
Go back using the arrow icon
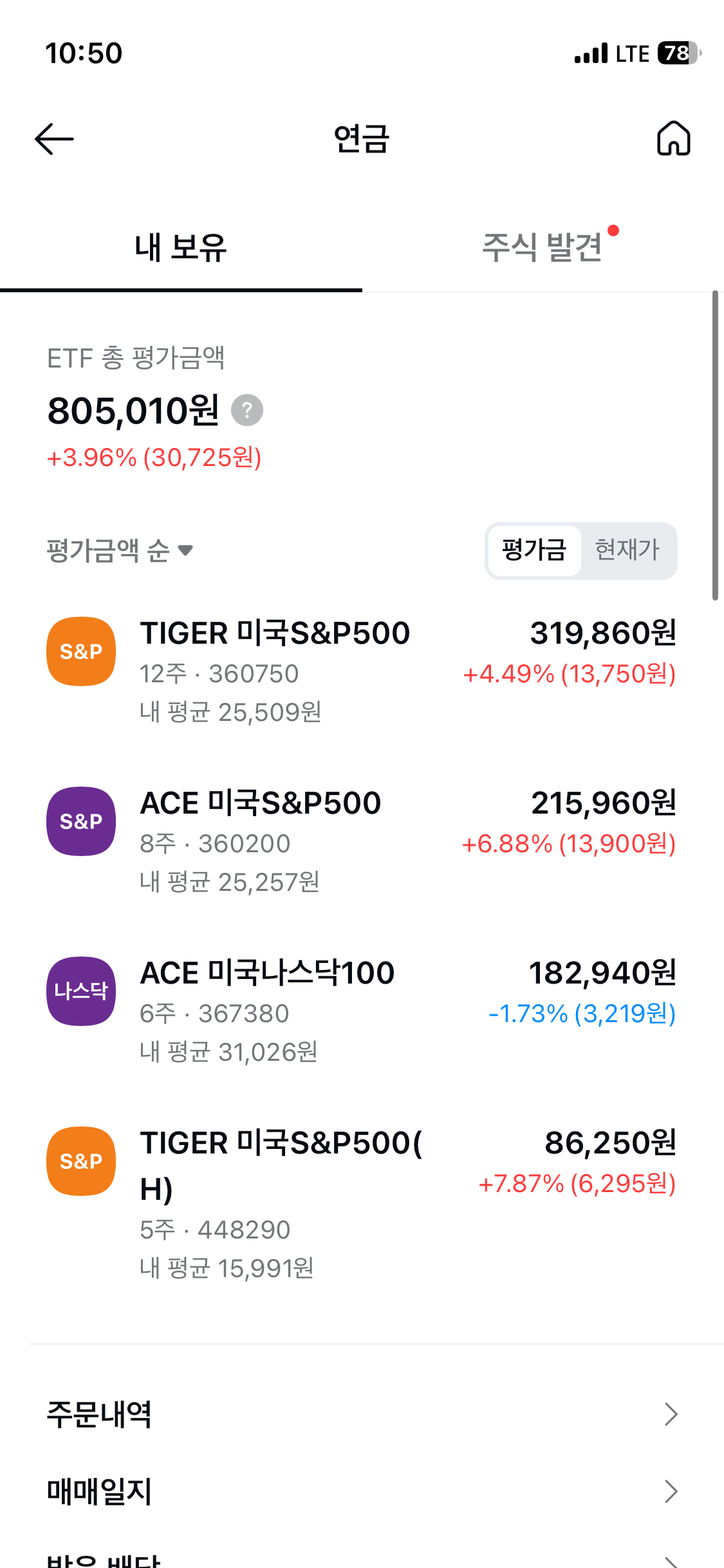pyautogui.click(x=54, y=139)
